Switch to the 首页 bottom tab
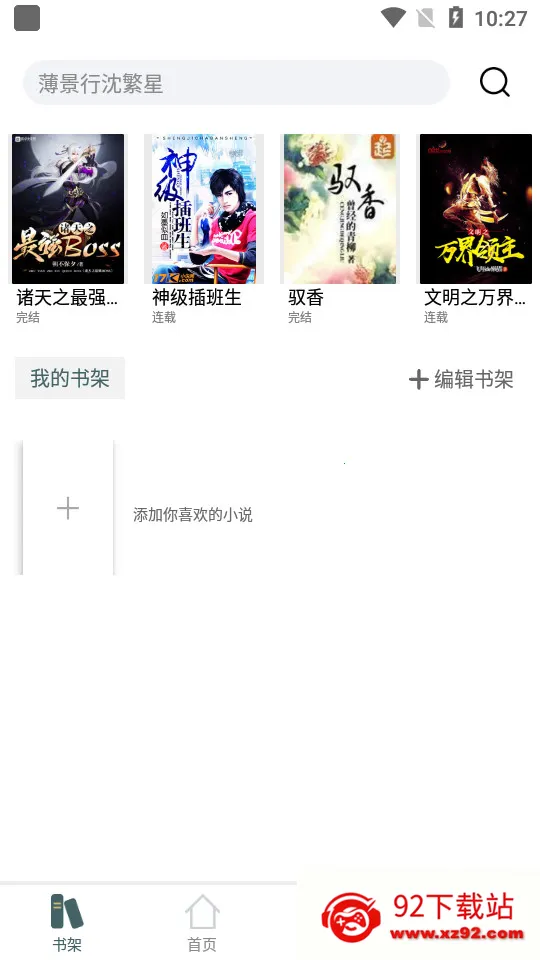This screenshot has width=540, height=960. (x=202, y=923)
